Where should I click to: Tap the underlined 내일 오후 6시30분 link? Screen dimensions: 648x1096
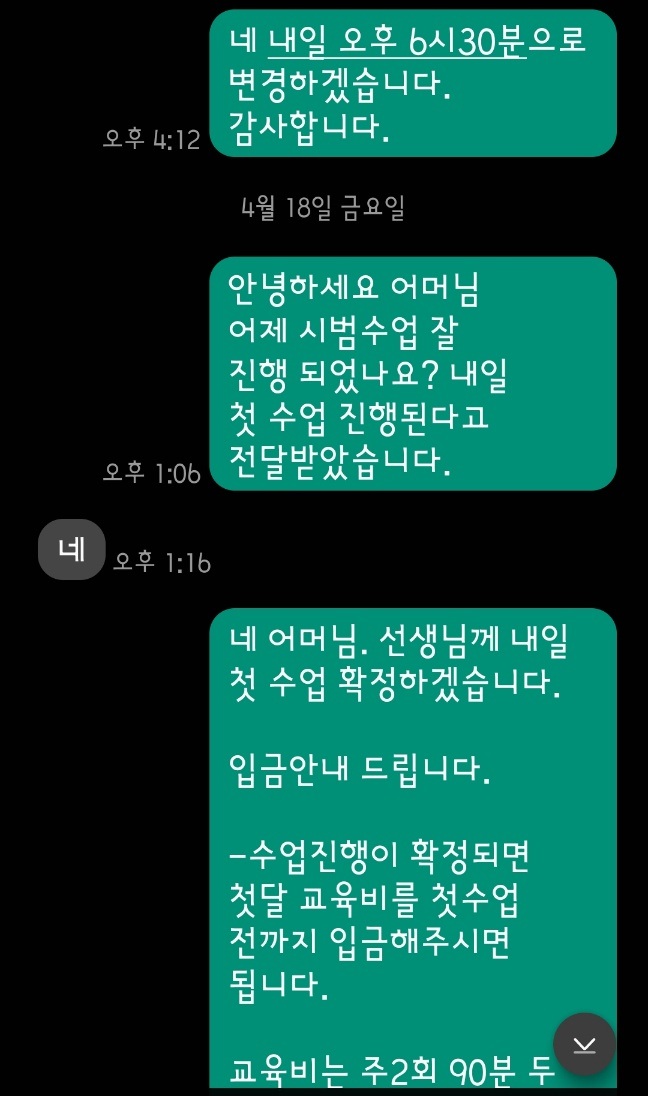(x=397, y=42)
